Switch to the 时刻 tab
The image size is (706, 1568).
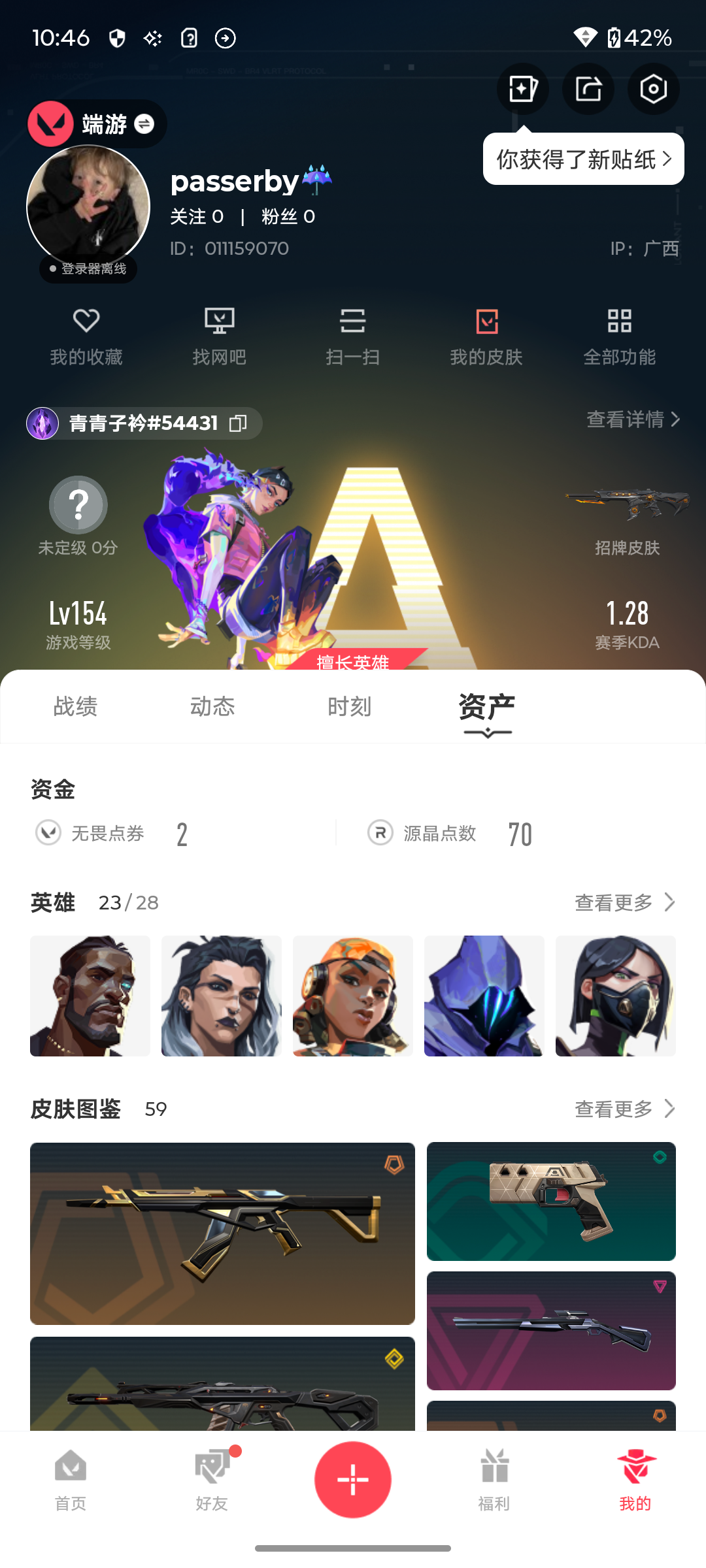(x=349, y=707)
